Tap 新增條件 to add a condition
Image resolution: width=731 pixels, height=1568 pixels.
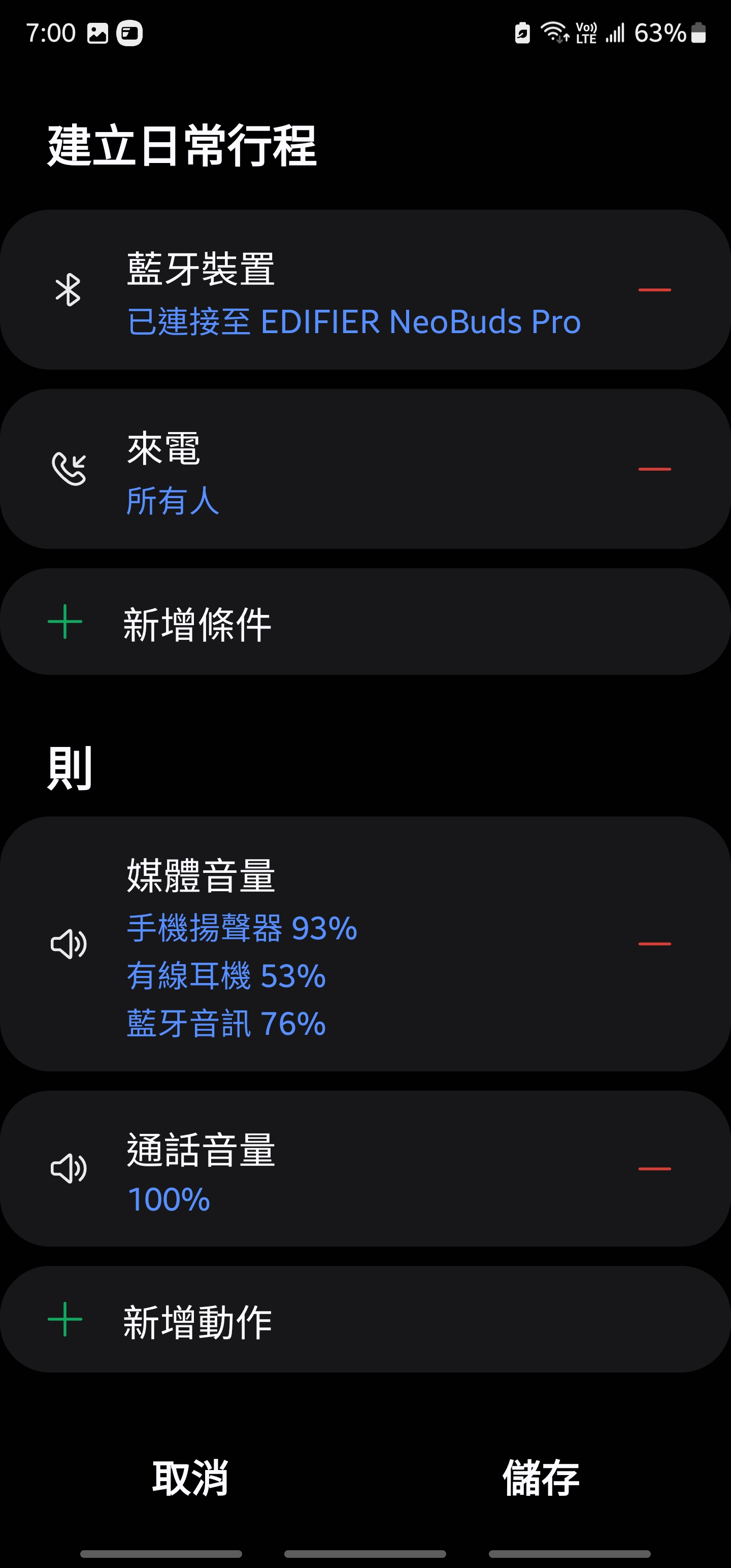pos(365,622)
